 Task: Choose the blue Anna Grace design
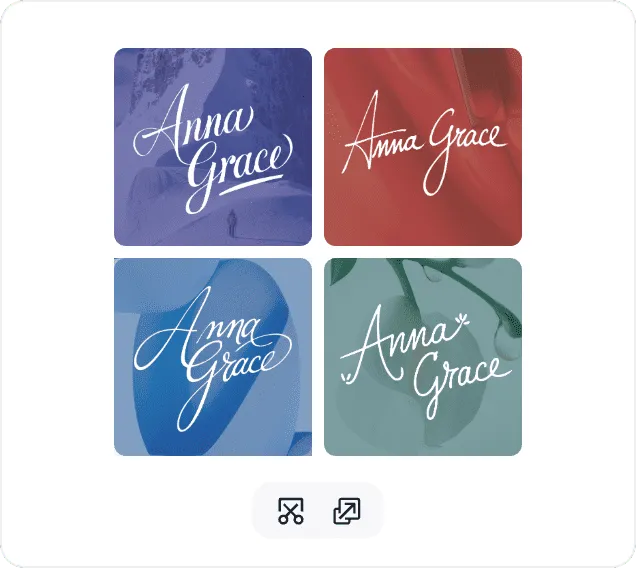(213, 357)
